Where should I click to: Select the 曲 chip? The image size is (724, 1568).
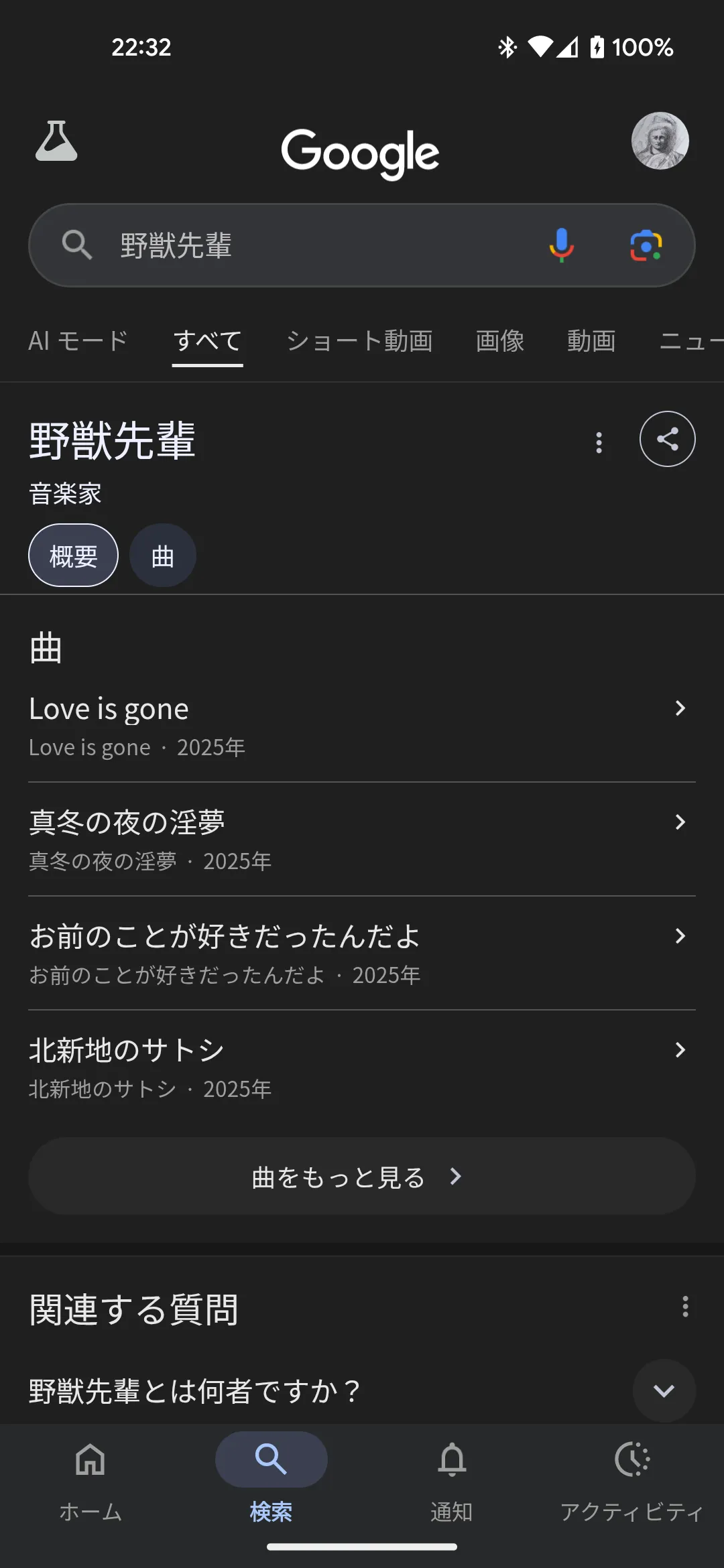pos(162,556)
